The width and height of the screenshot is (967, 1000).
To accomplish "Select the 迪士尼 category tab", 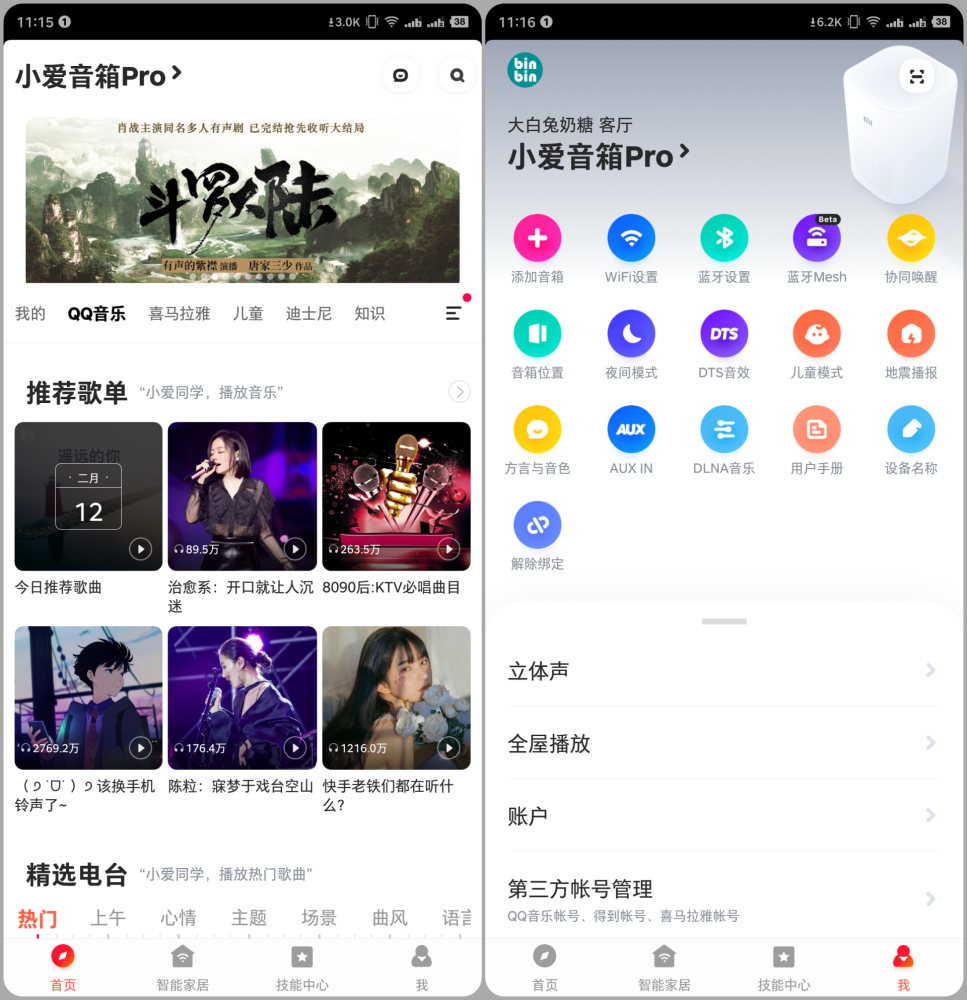I will [x=308, y=313].
